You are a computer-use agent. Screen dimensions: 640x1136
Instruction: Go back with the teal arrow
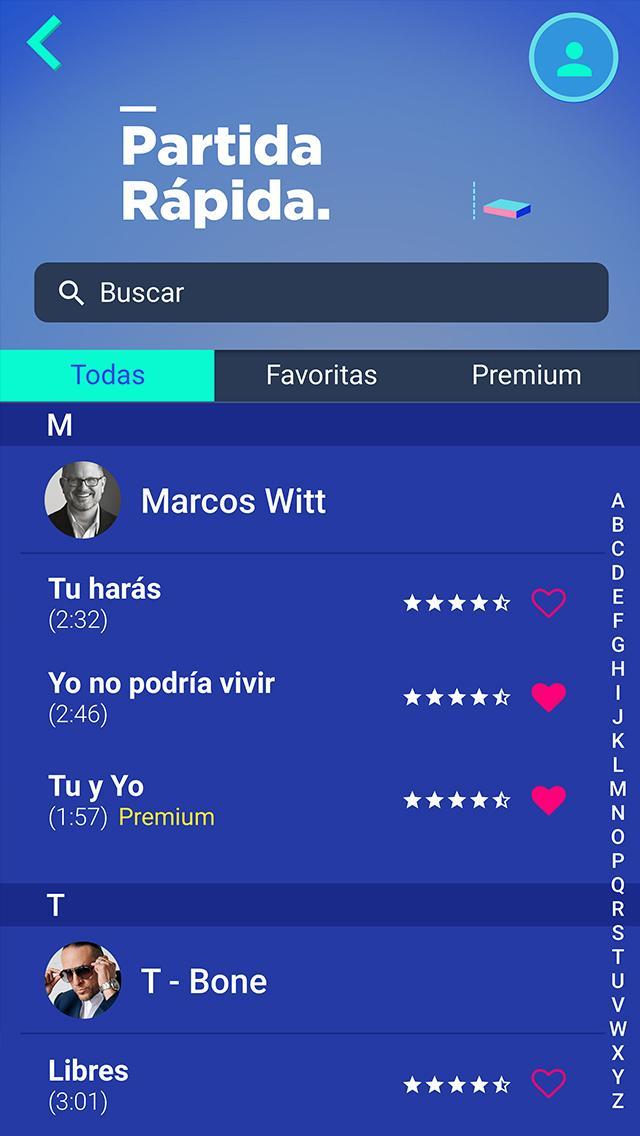(45, 44)
